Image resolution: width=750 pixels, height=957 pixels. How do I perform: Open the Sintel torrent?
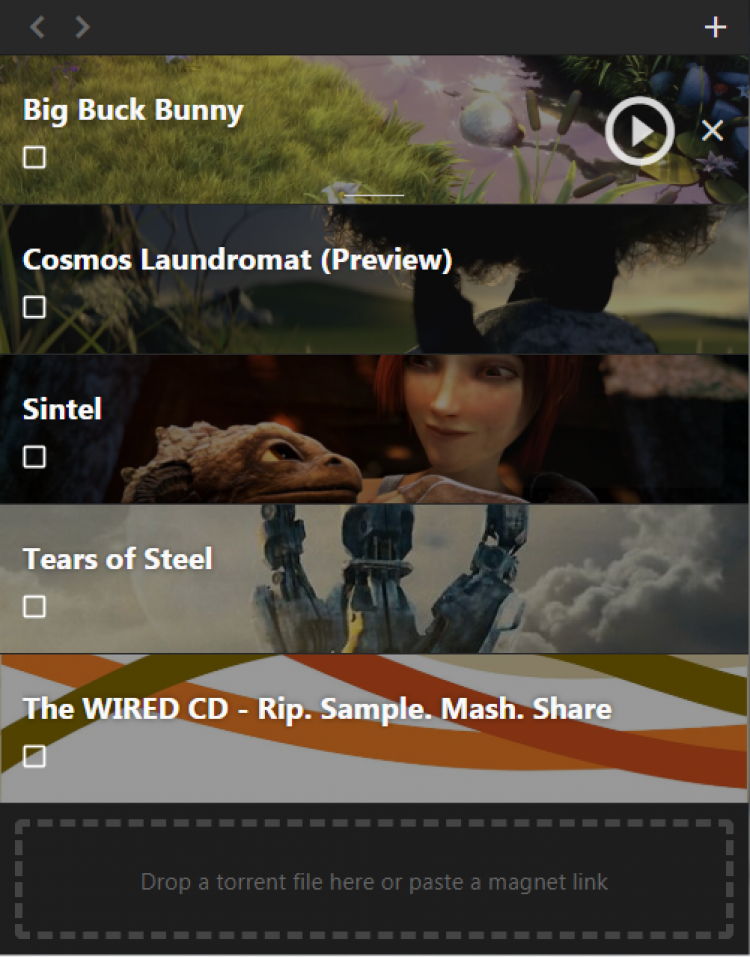pyautogui.click(x=62, y=409)
